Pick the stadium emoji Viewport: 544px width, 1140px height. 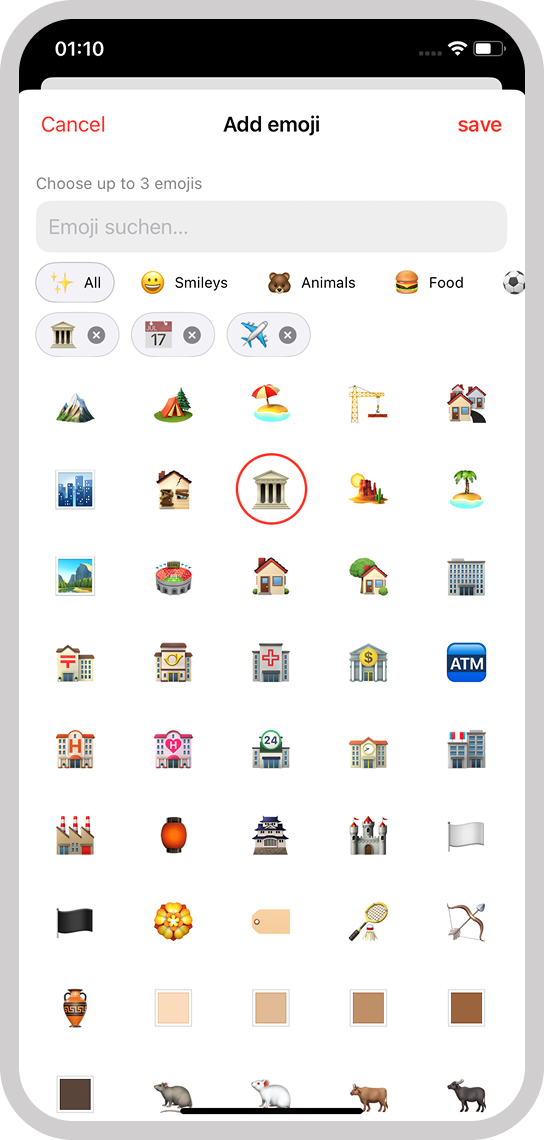173,577
